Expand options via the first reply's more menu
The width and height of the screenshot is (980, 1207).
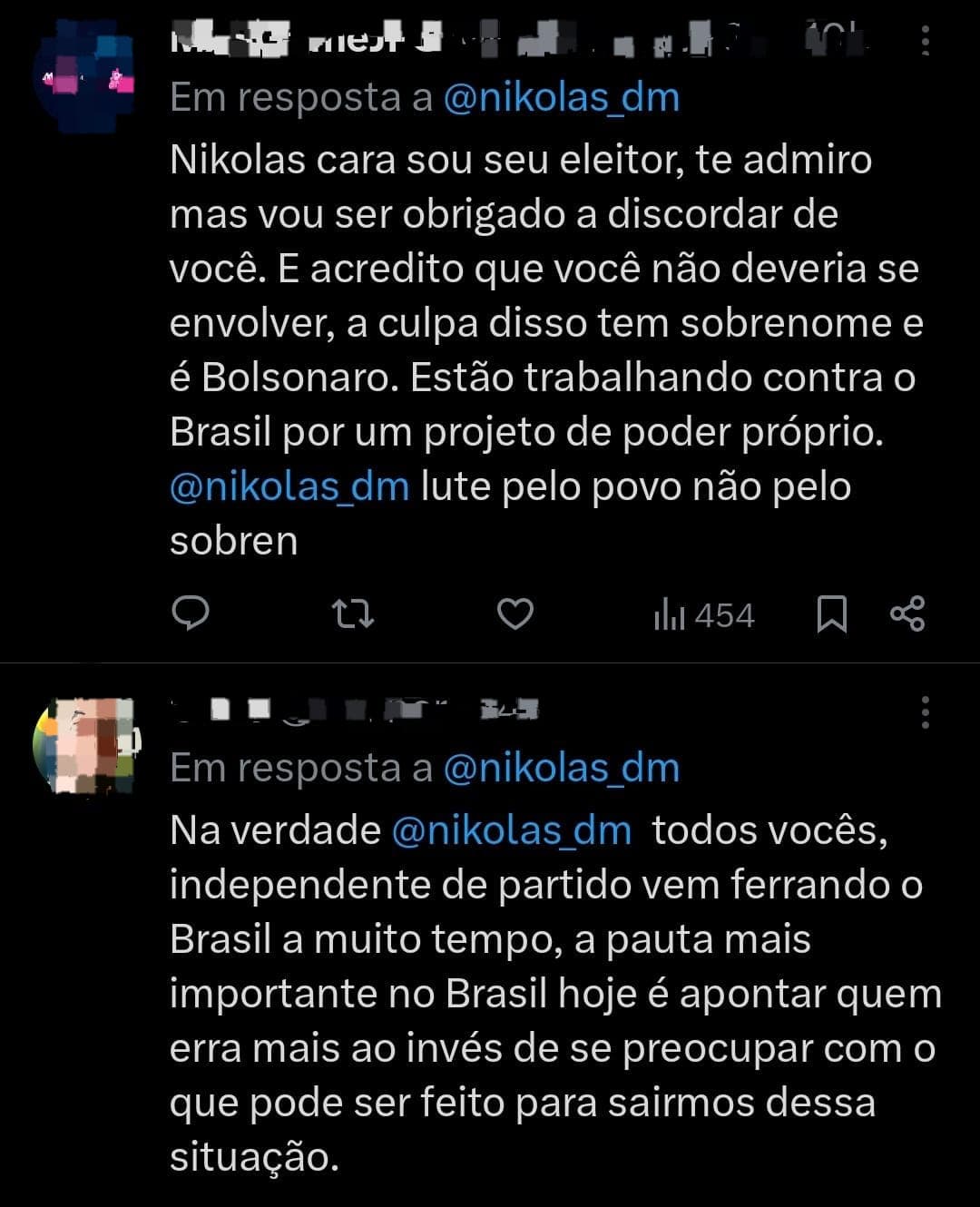(926, 38)
